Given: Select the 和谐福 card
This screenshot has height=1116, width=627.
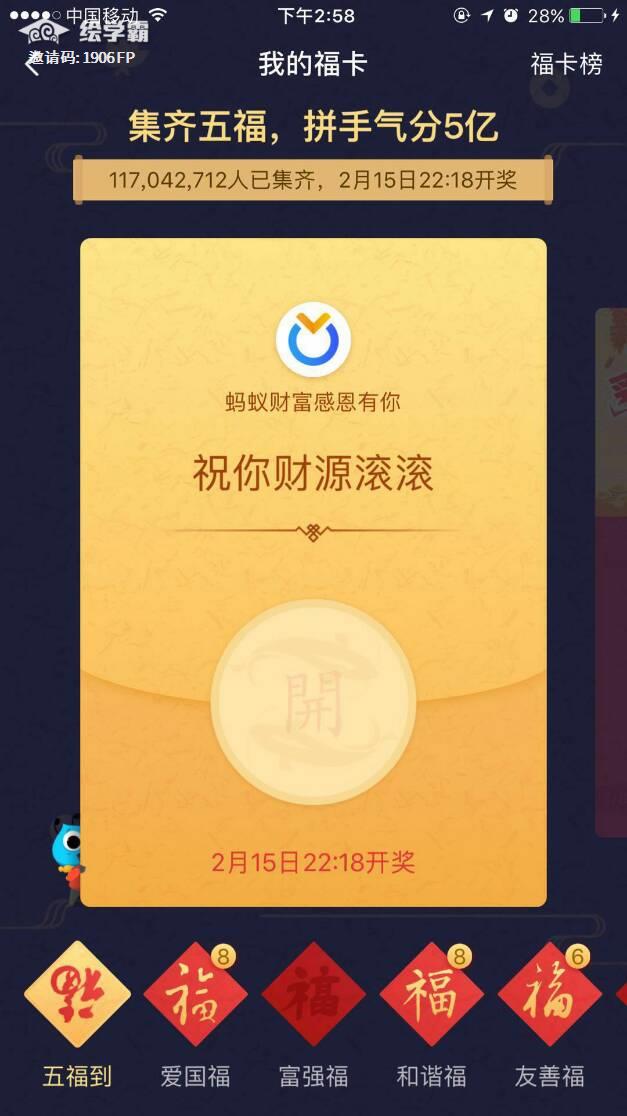Looking at the screenshot, I should point(431,994).
